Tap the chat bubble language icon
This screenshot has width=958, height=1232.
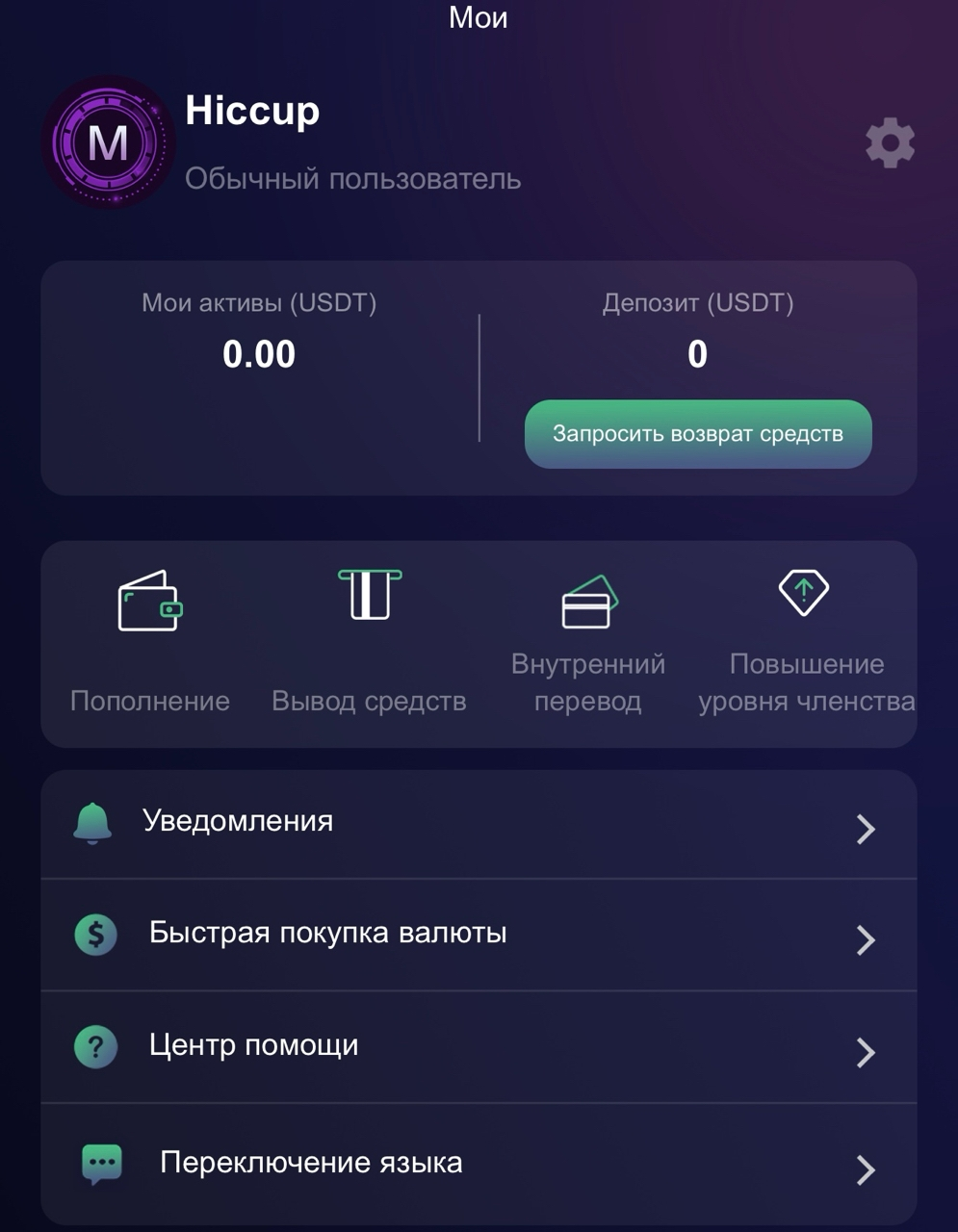pyautogui.click(x=100, y=1163)
